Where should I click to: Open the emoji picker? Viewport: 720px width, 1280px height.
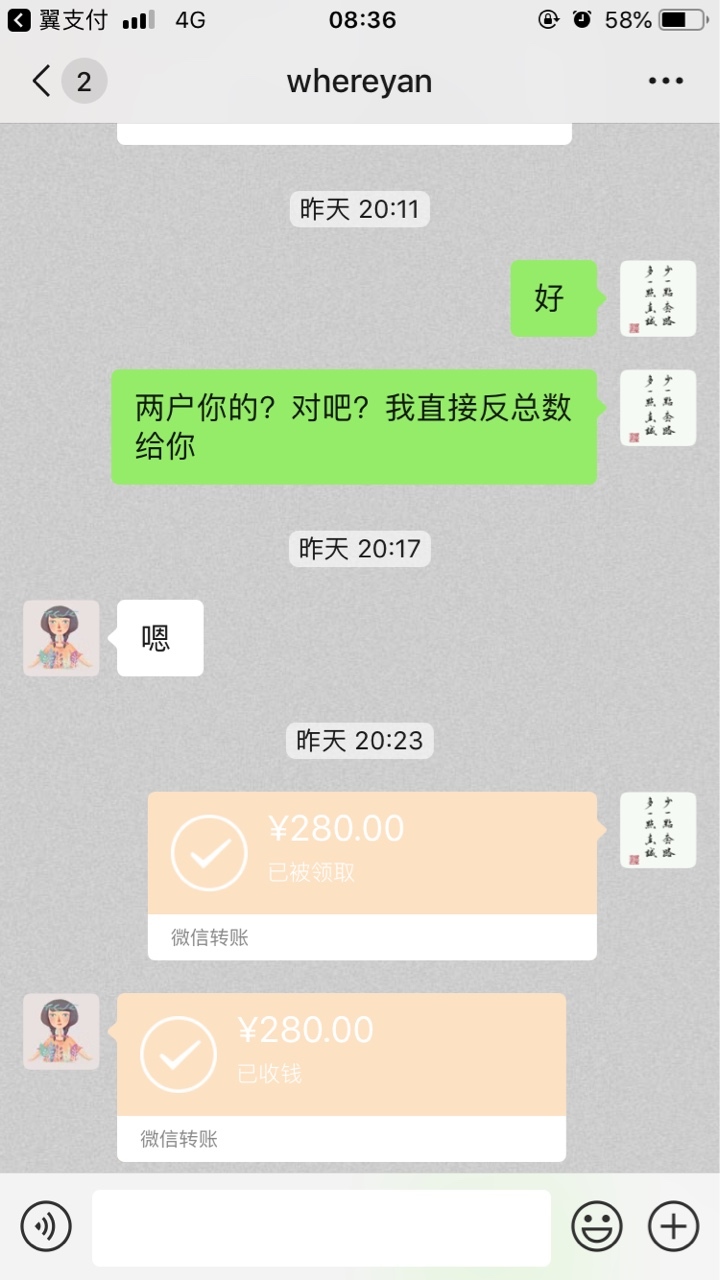click(596, 1226)
